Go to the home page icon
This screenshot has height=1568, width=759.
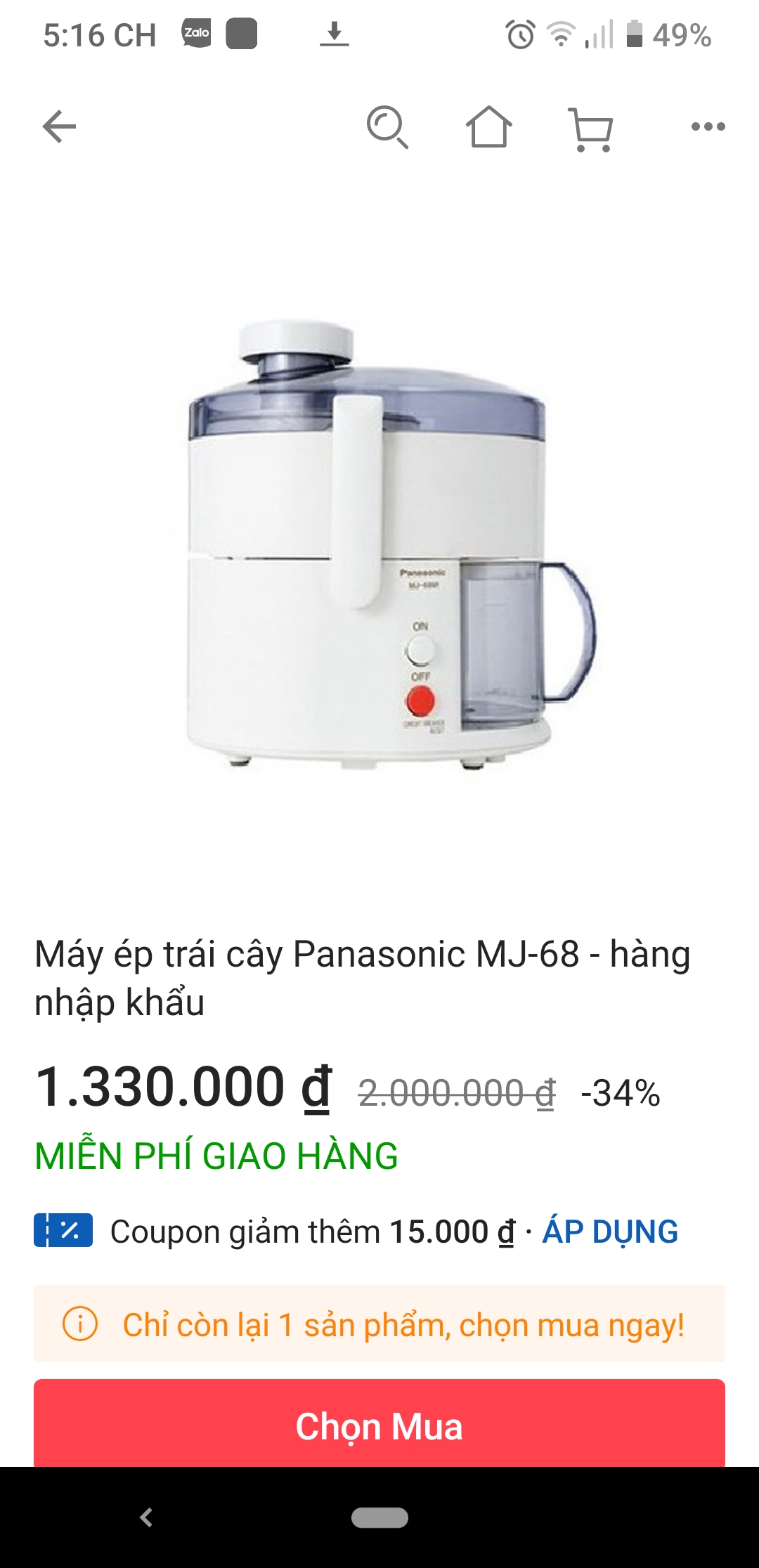pyautogui.click(x=489, y=127)
